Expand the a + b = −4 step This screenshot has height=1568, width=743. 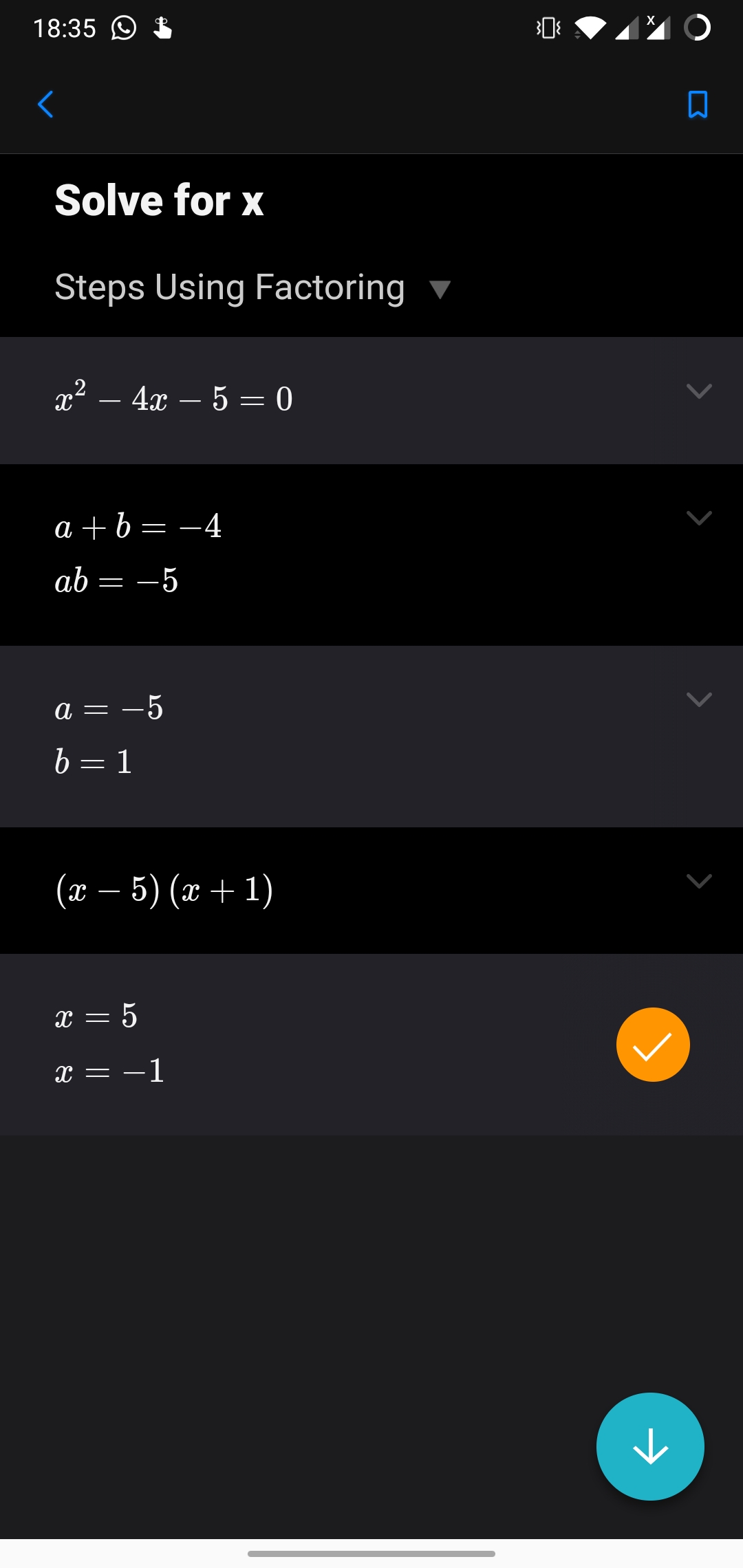[699, 518]
